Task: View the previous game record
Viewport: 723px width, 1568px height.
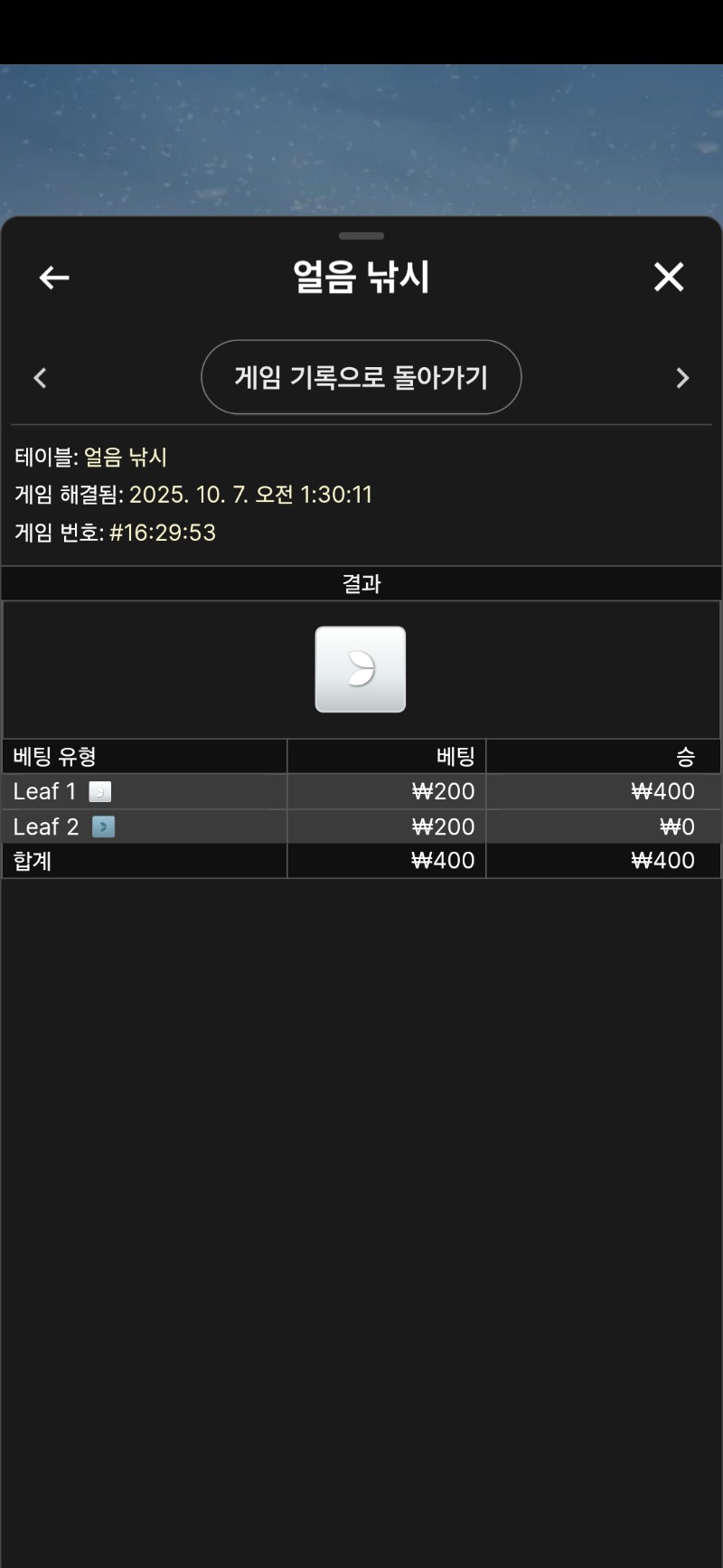Action: click(40, 378)
